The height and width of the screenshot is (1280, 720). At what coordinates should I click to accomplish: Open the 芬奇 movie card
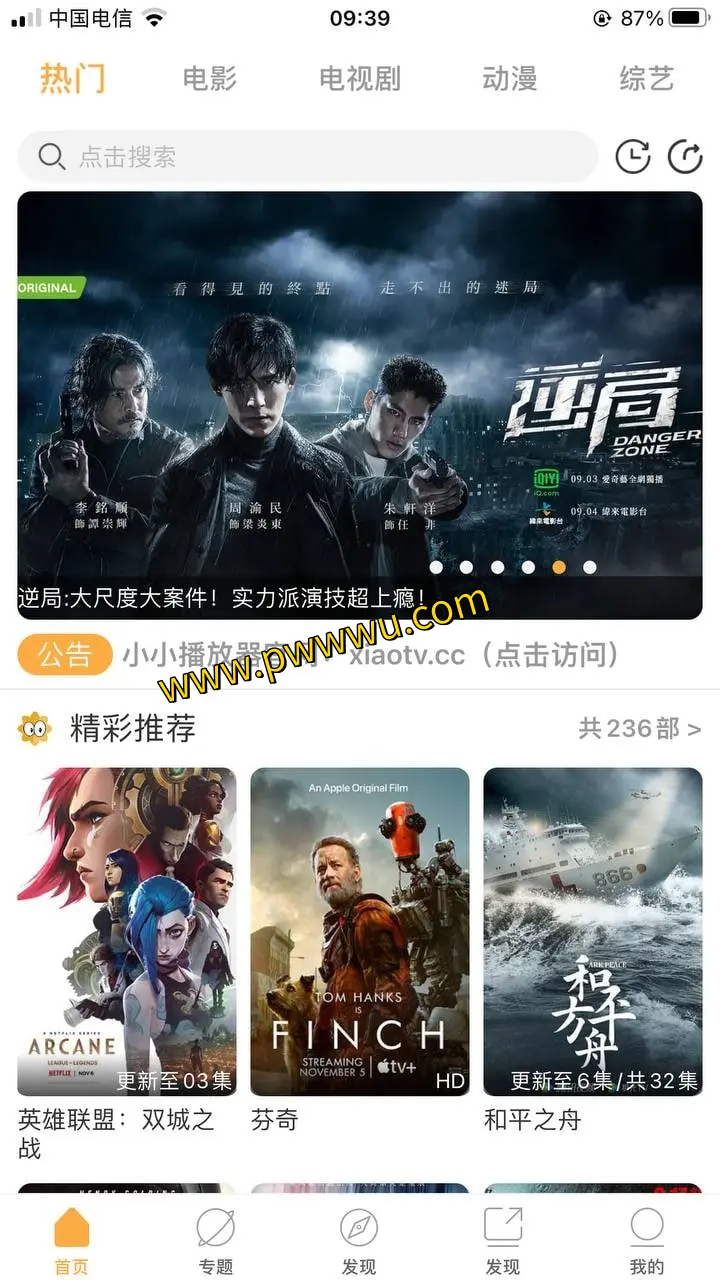(360, 932)
